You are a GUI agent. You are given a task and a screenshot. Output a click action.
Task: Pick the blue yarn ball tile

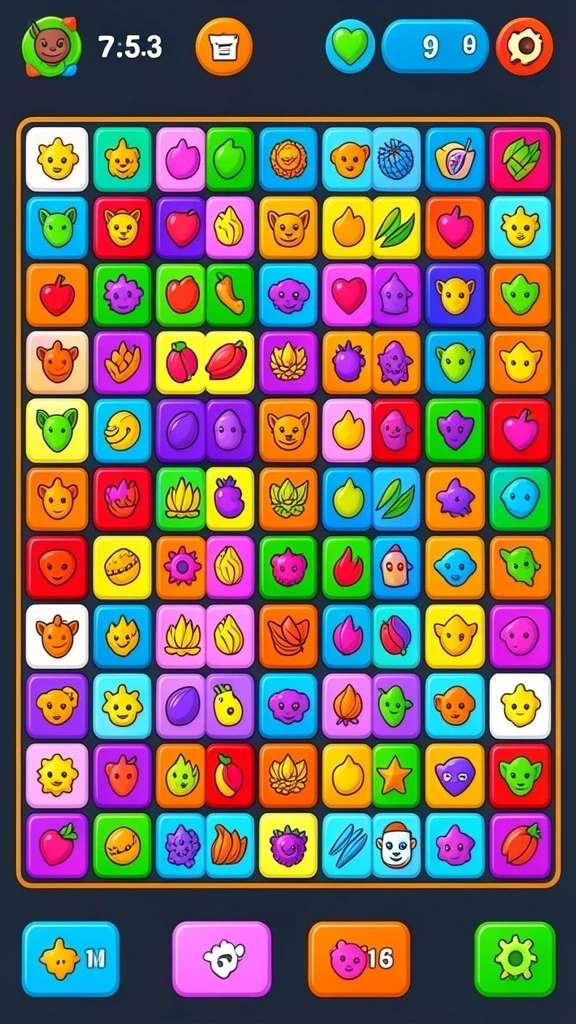click(x=396, y=159)
